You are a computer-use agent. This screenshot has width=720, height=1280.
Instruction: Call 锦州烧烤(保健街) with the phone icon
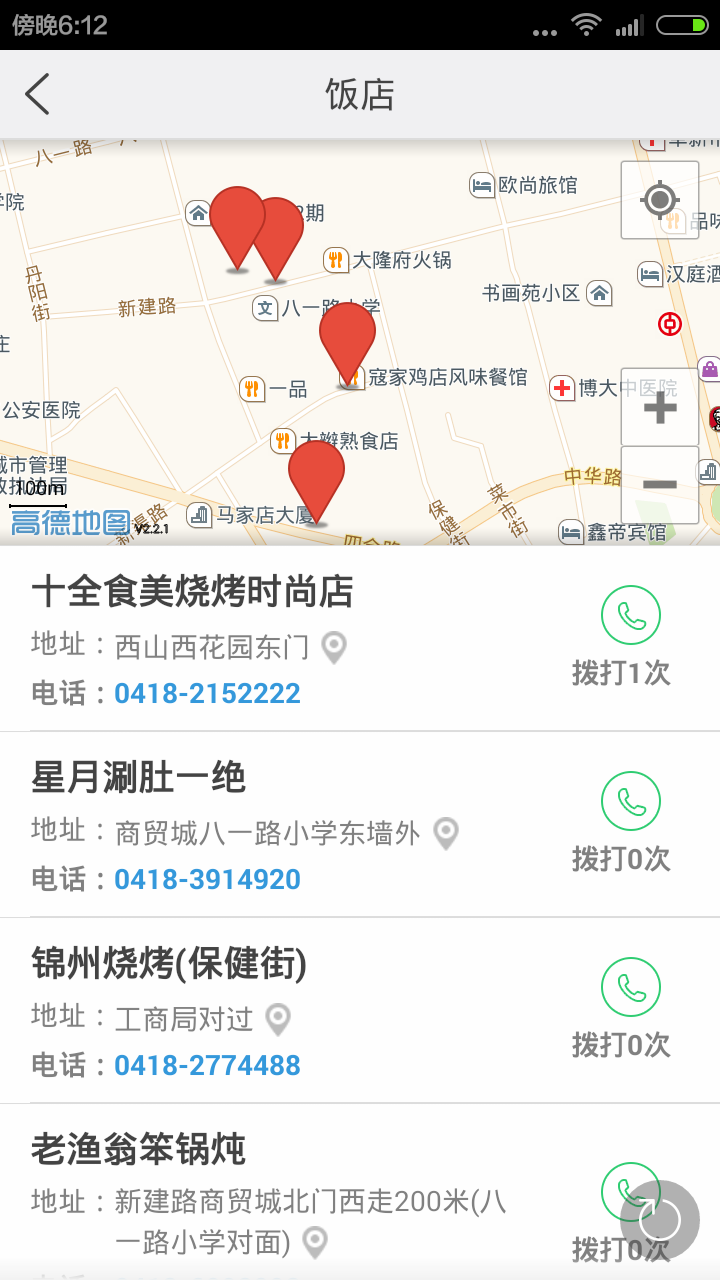[630, 987]
